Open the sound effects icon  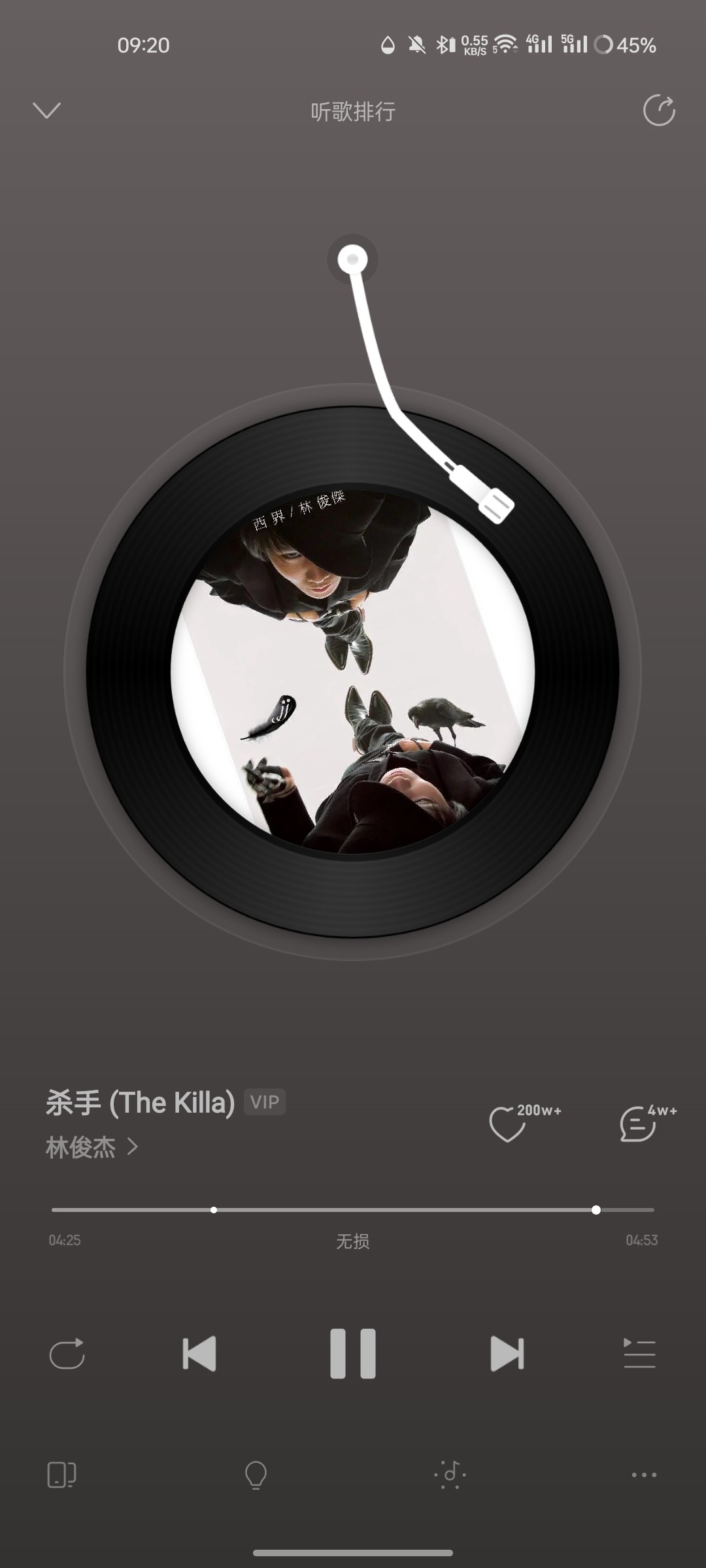[x=450, y=1475]
